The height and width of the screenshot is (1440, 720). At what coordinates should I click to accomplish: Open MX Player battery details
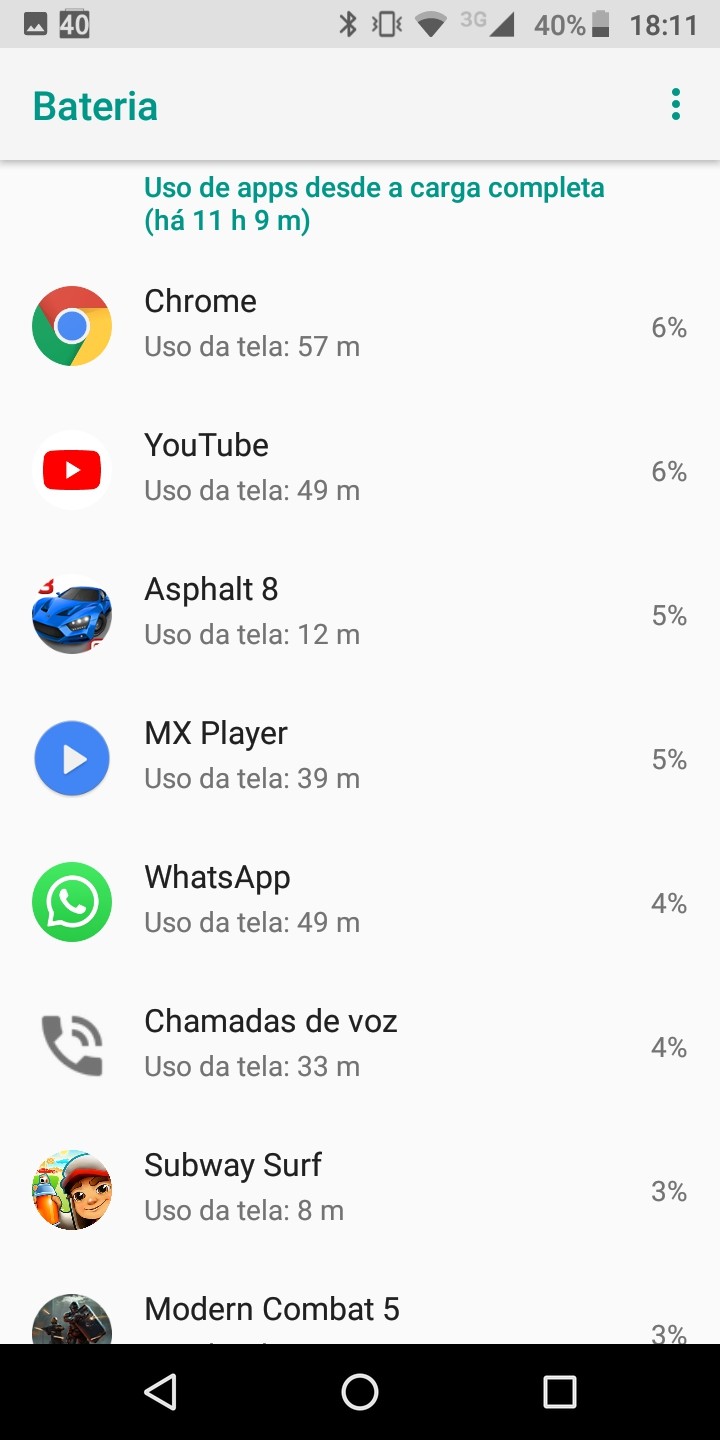(x=360, y=758)
